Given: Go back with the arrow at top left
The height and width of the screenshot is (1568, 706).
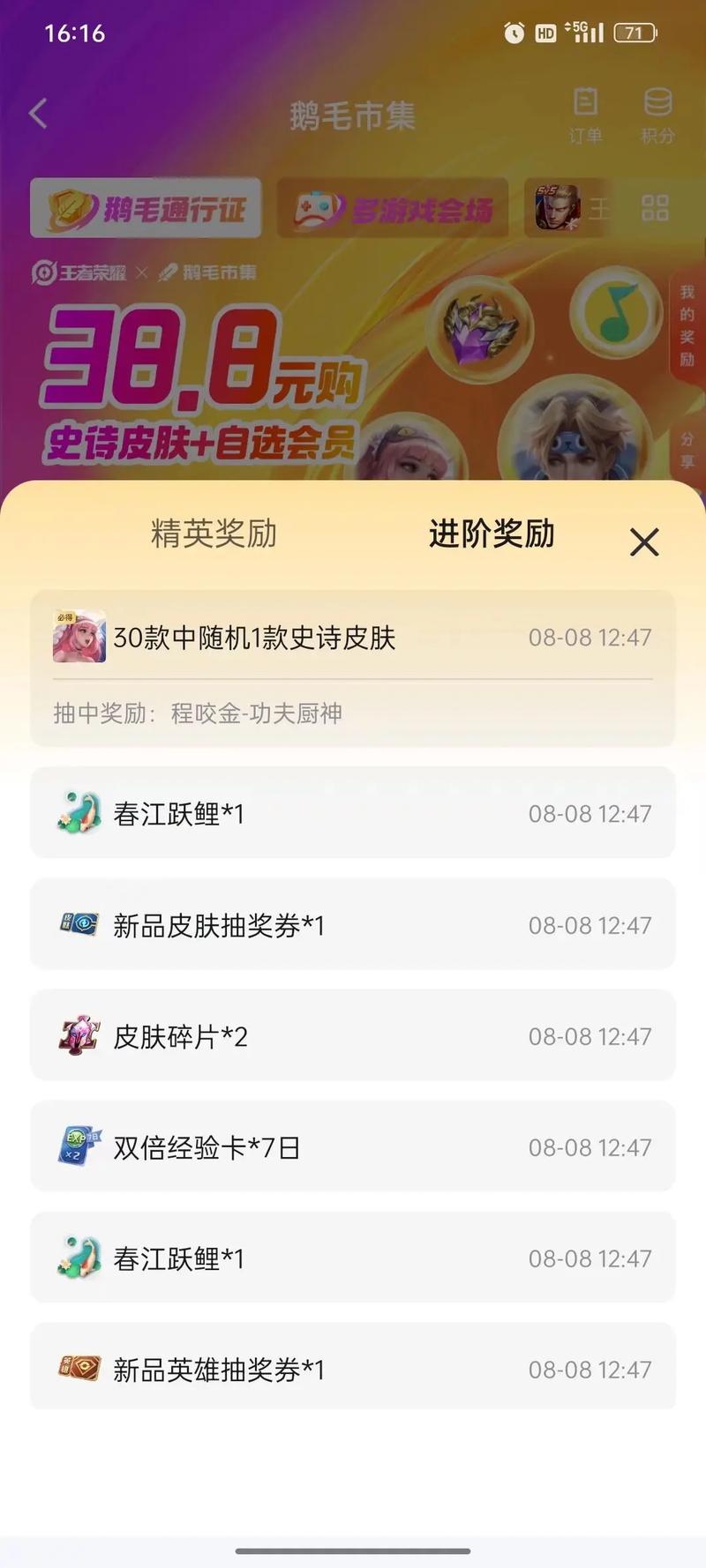Looking at the screenshot, I should click(37, 115).
